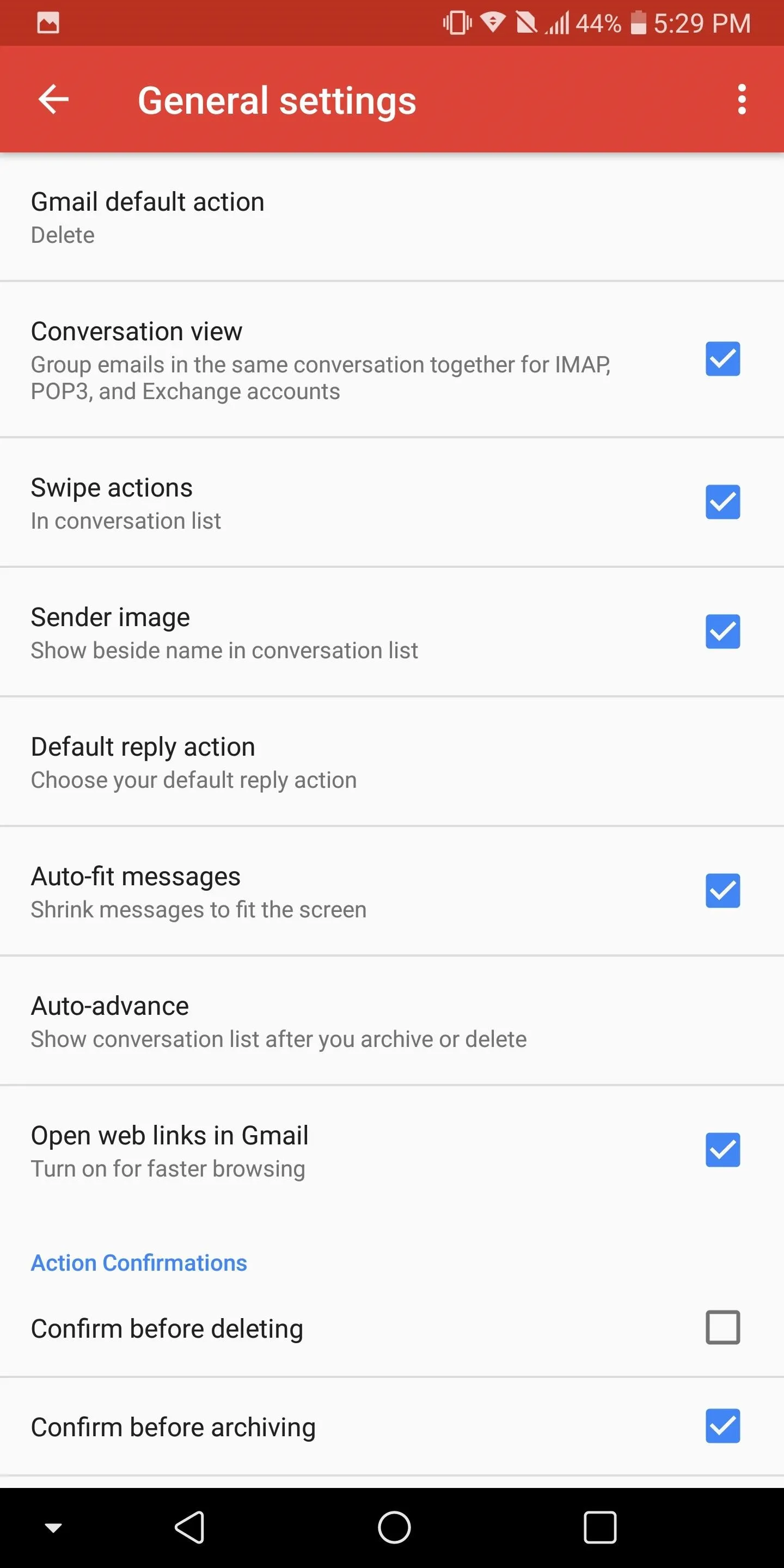The image size is (784, 1568).
Task: Turn off Sender image checkbox
Action: pyautogui.click(x=722, y=632)
